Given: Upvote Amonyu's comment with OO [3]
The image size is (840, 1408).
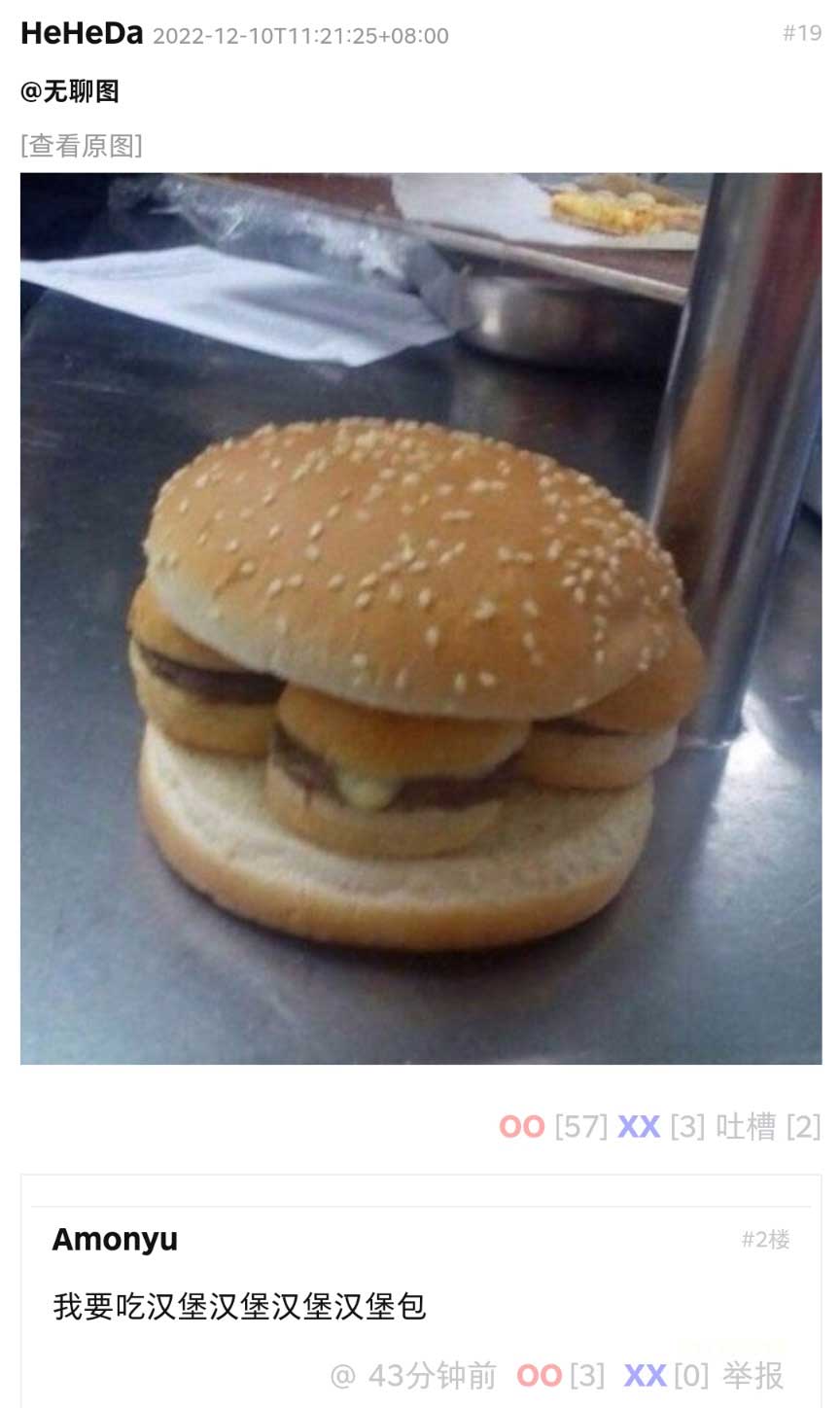Looking at the screenshot, I should point(540,1375).
